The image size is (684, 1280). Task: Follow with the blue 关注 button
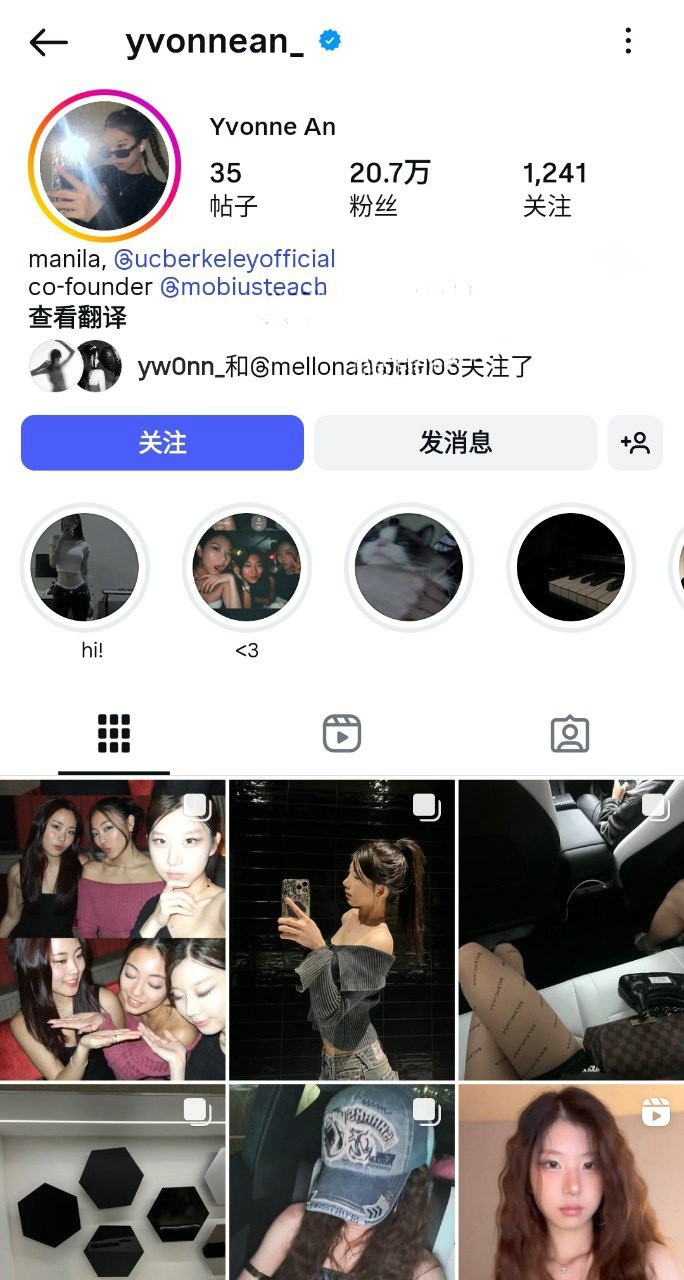click(x=162, y=442)
